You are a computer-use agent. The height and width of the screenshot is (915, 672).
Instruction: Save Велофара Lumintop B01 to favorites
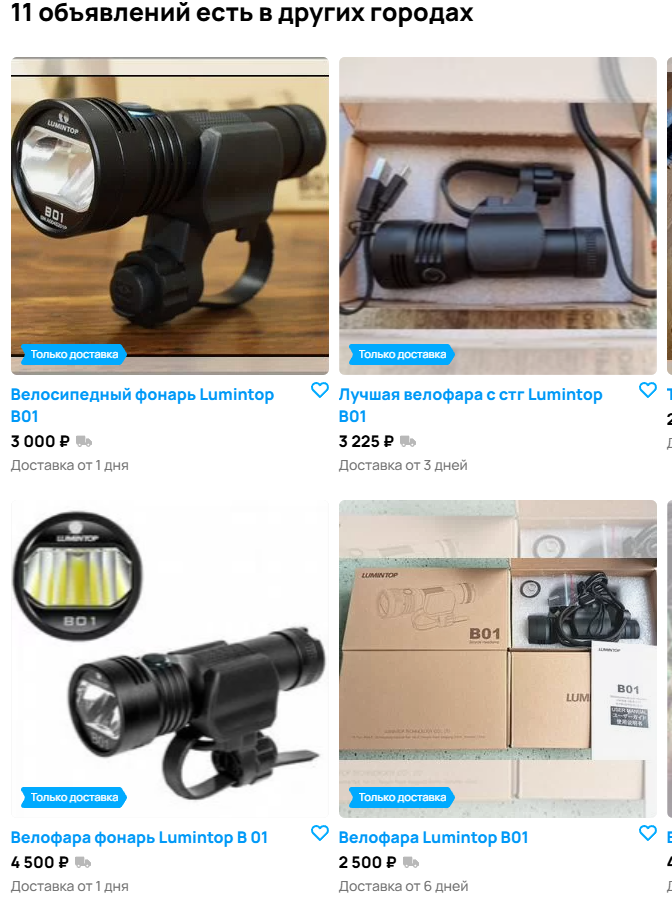point(648,833)
